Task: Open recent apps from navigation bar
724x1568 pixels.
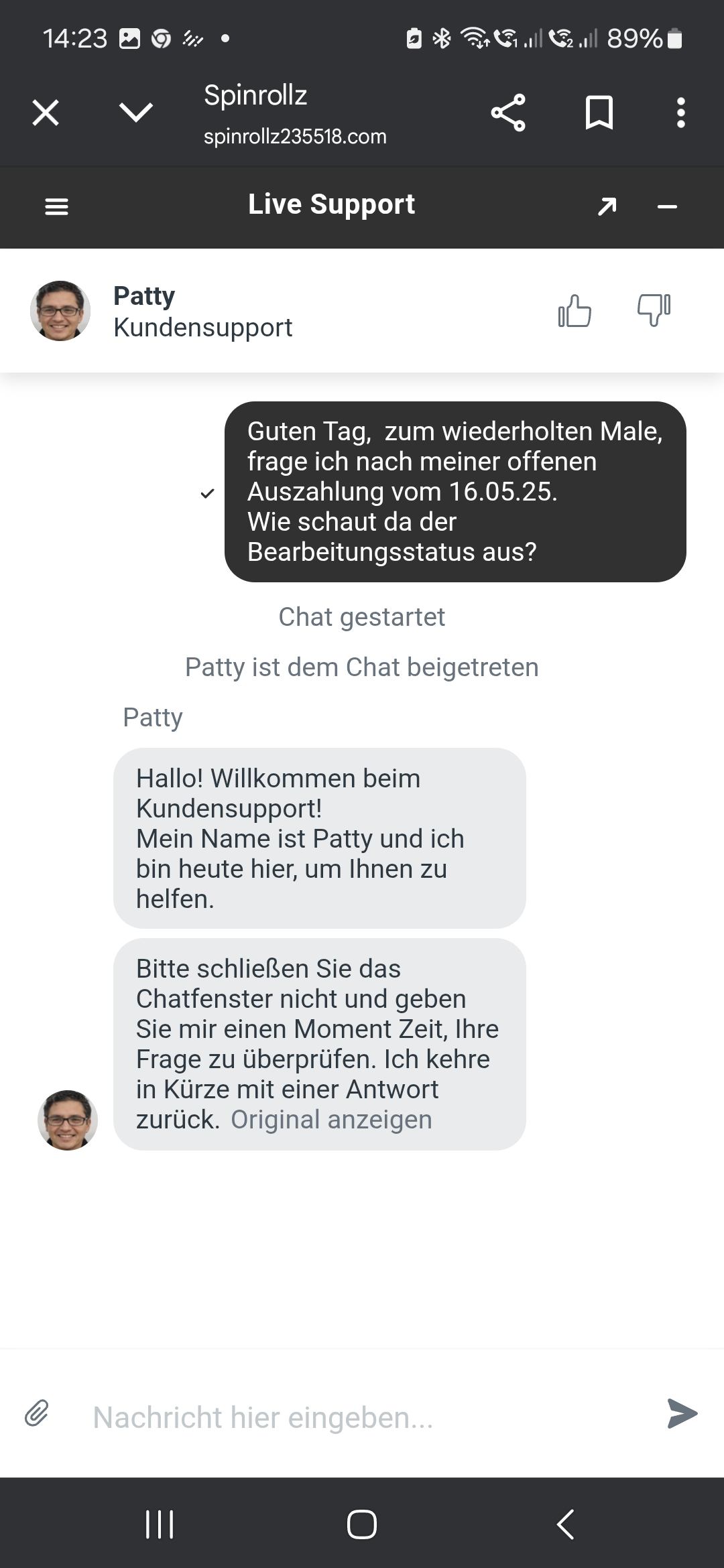Action: [160, 1524]
